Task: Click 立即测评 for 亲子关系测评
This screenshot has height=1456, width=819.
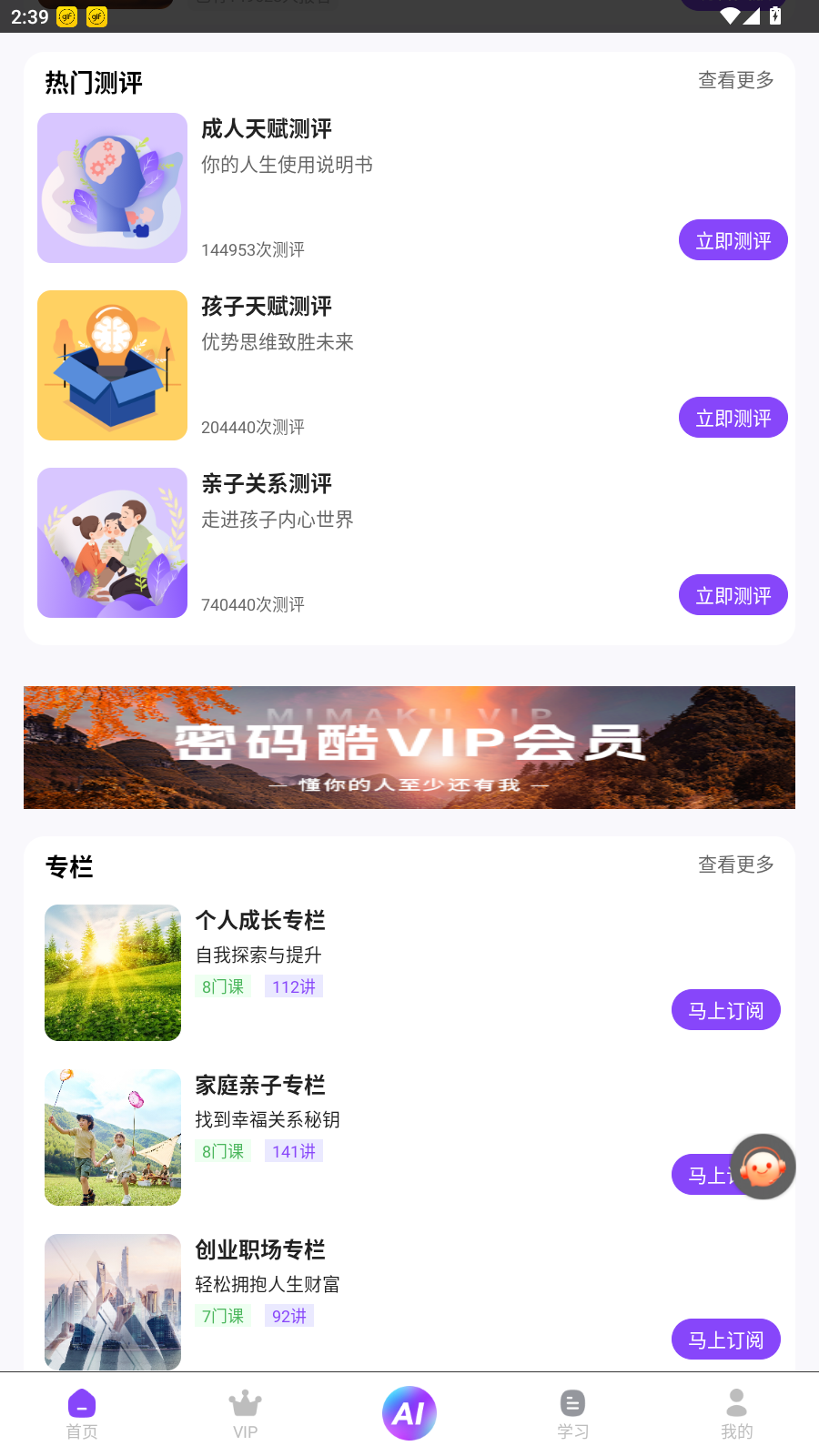Action: point(733,594)
